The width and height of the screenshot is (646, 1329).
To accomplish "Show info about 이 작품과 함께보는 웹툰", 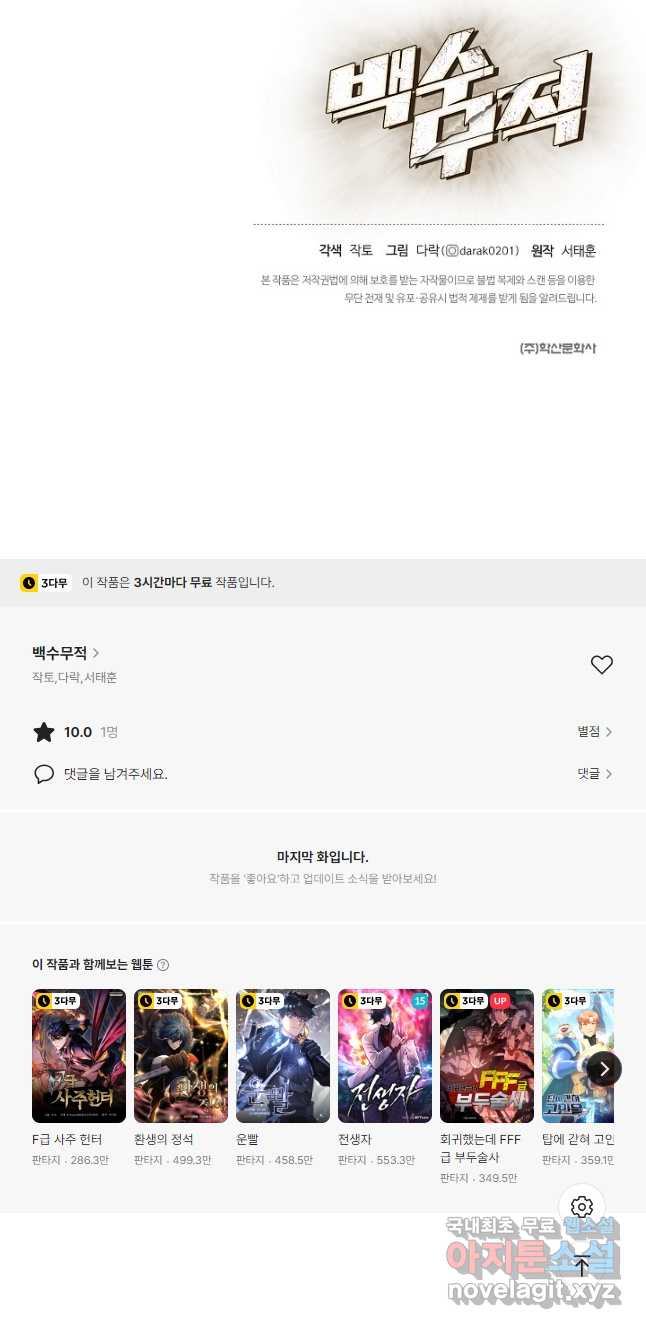I will (163, 965).
